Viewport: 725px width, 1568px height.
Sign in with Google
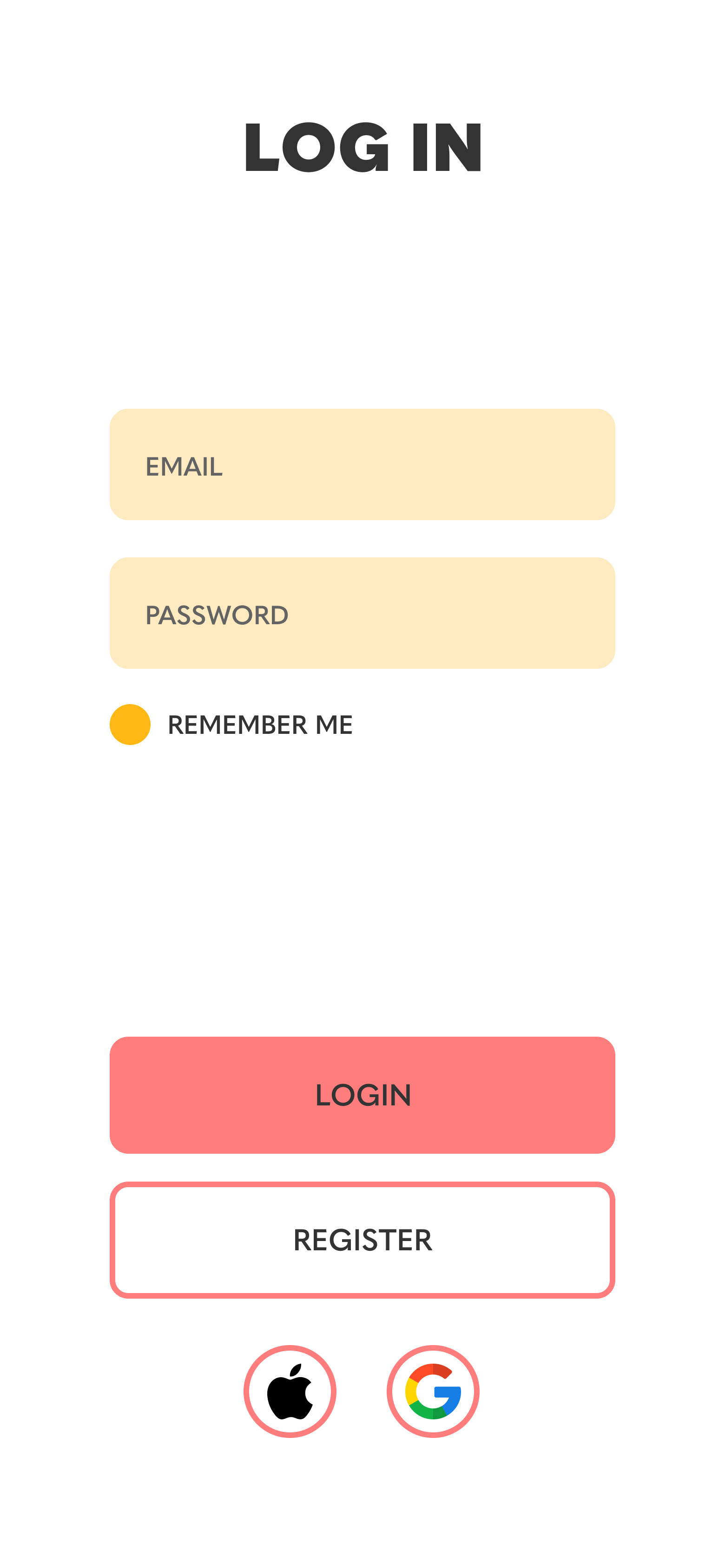433,1392
